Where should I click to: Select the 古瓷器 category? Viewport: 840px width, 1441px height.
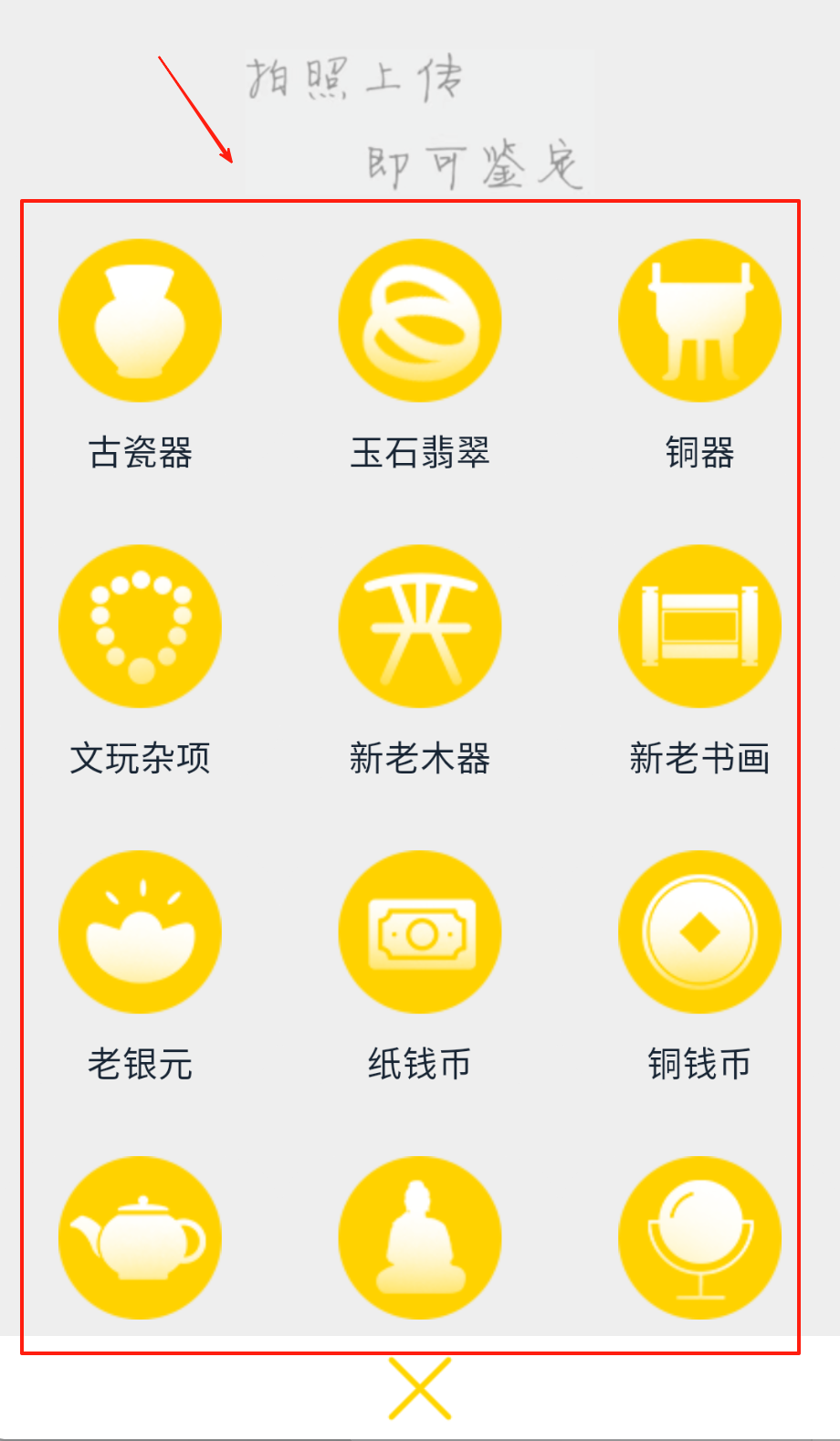[x=140, y=321]
